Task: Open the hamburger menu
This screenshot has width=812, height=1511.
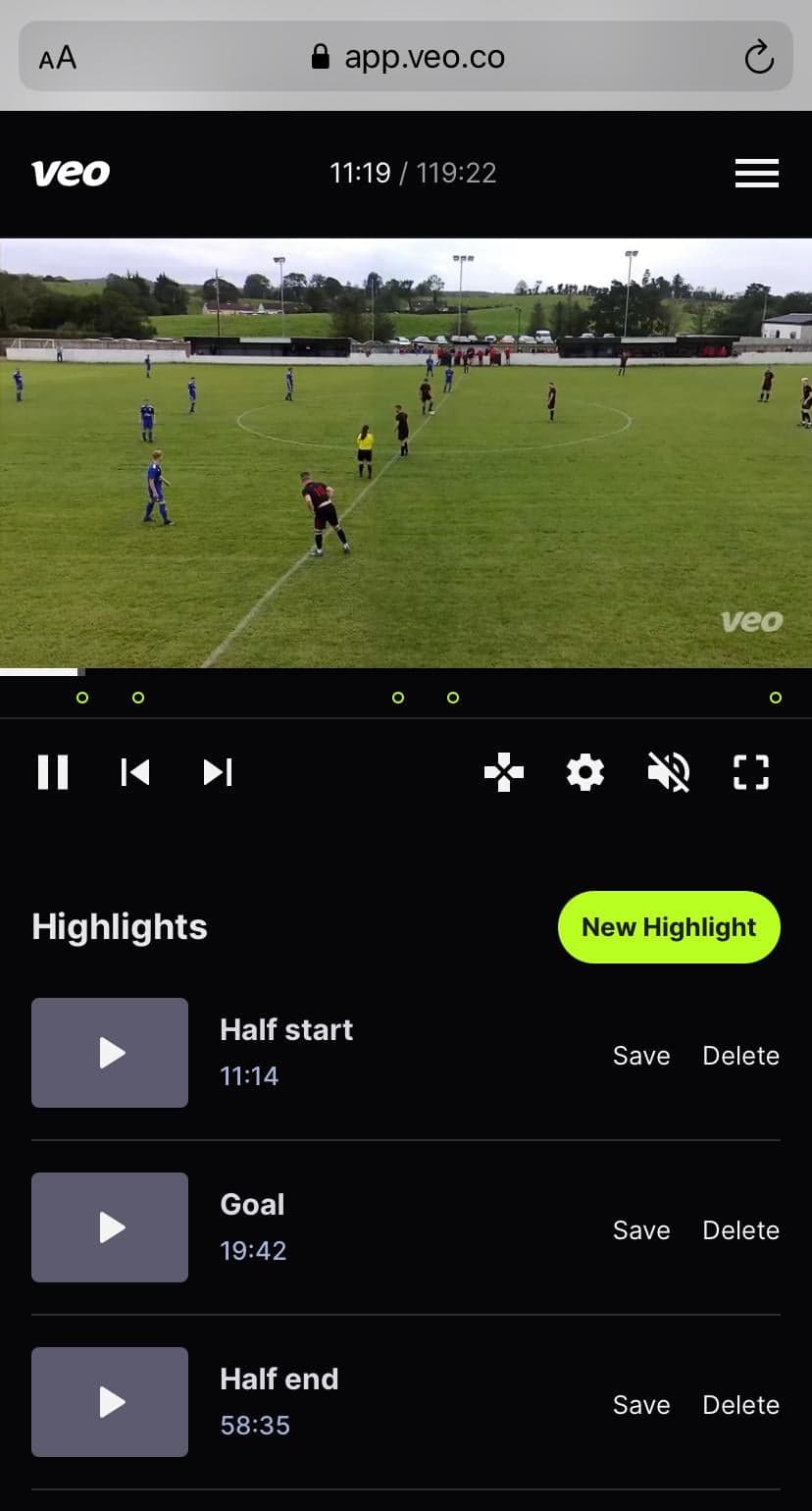Action: pos(756,173)
